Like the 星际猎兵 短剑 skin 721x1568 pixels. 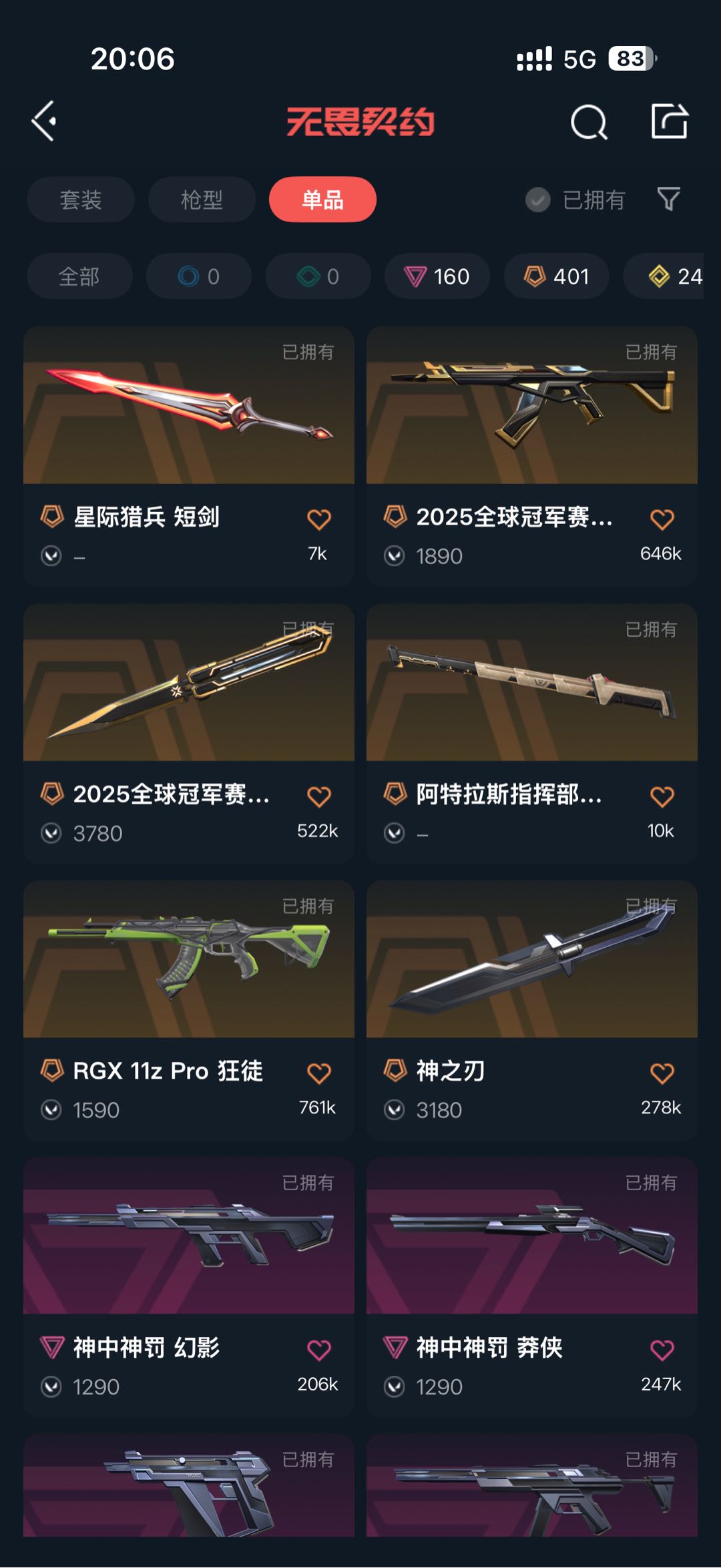pyautogui.click(x=318, y=519)
